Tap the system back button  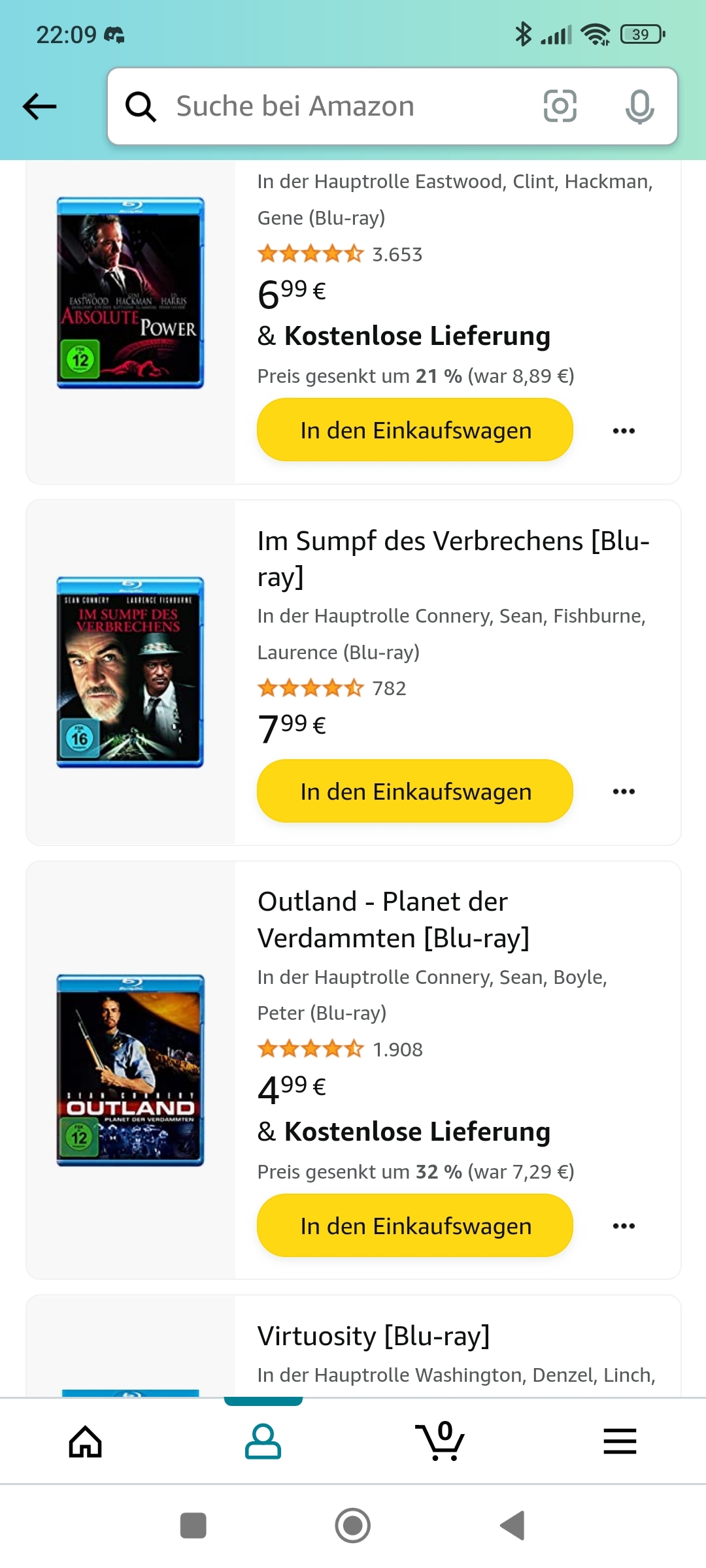coord(513,1526)
